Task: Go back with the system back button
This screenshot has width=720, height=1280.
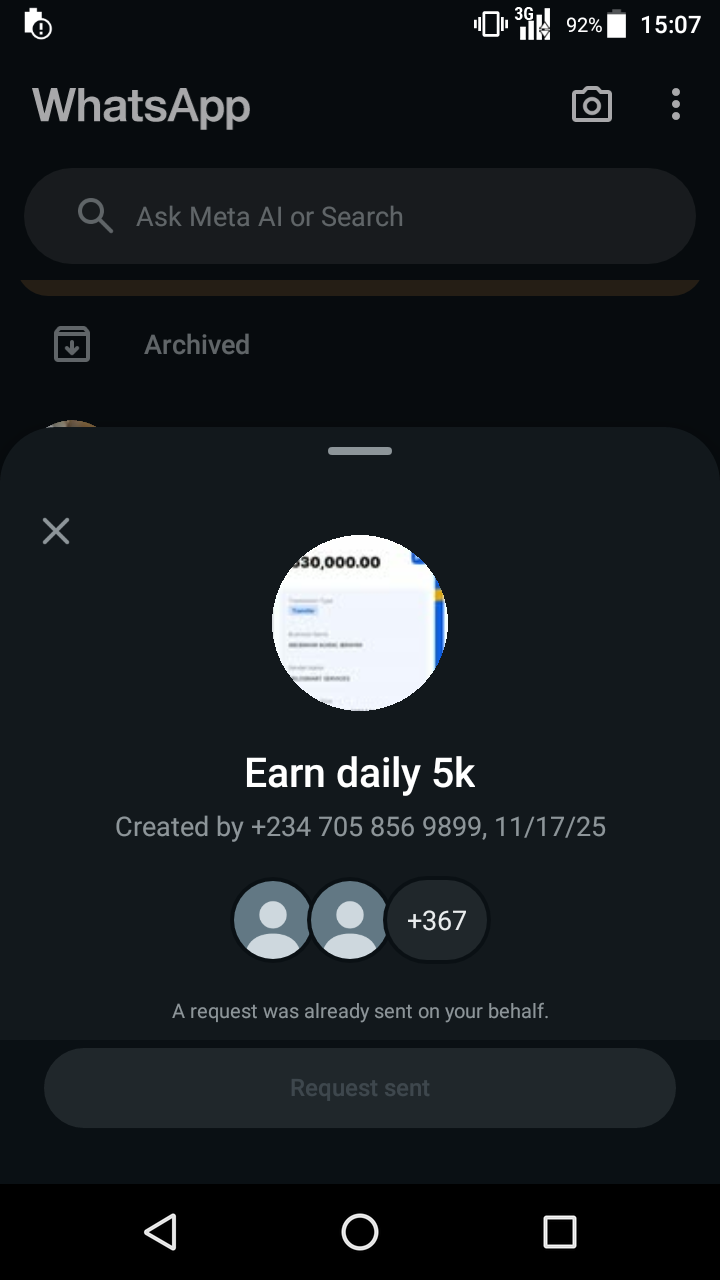Action: click(x=160, y=1231)
